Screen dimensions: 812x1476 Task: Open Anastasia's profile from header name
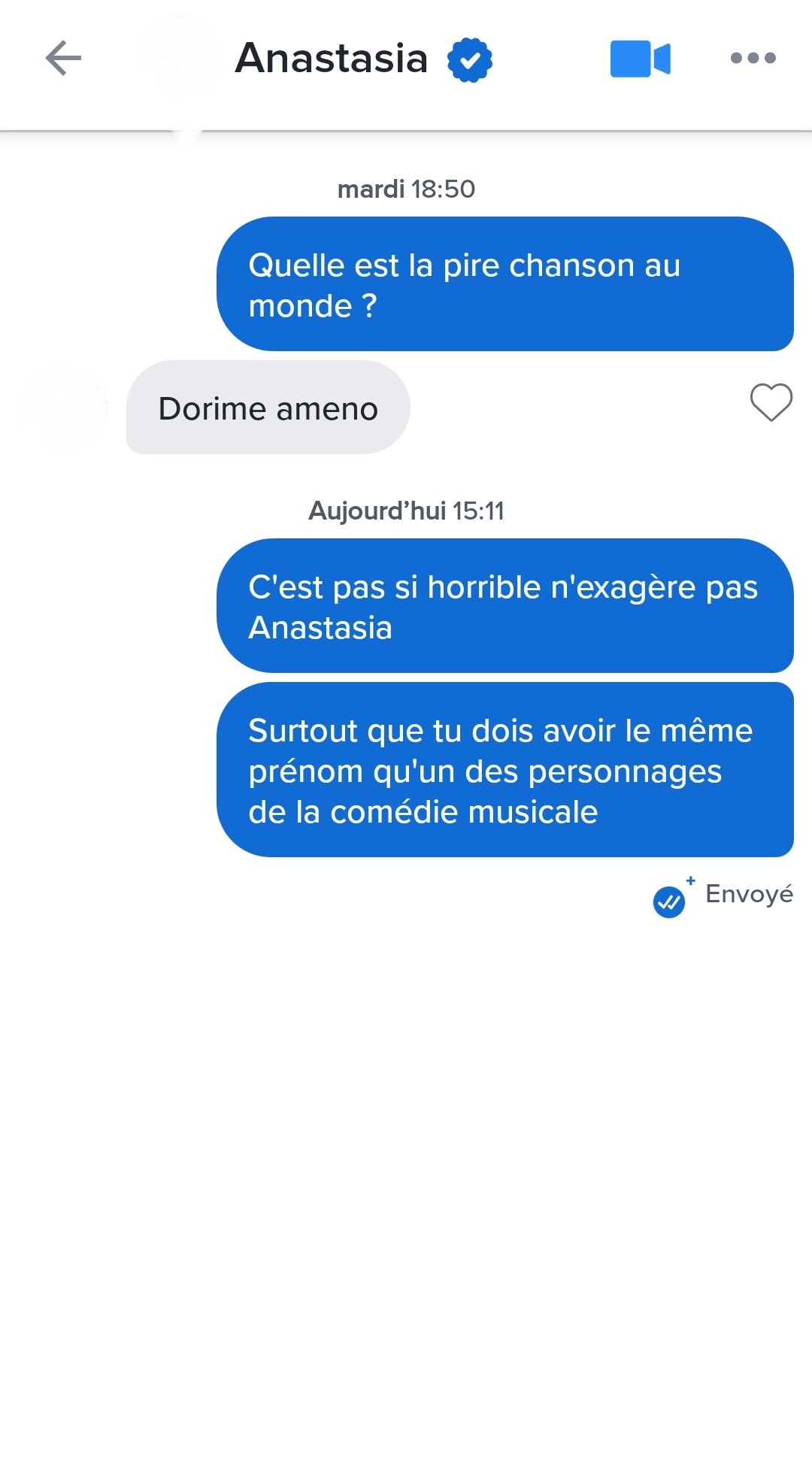click(332, 59)
